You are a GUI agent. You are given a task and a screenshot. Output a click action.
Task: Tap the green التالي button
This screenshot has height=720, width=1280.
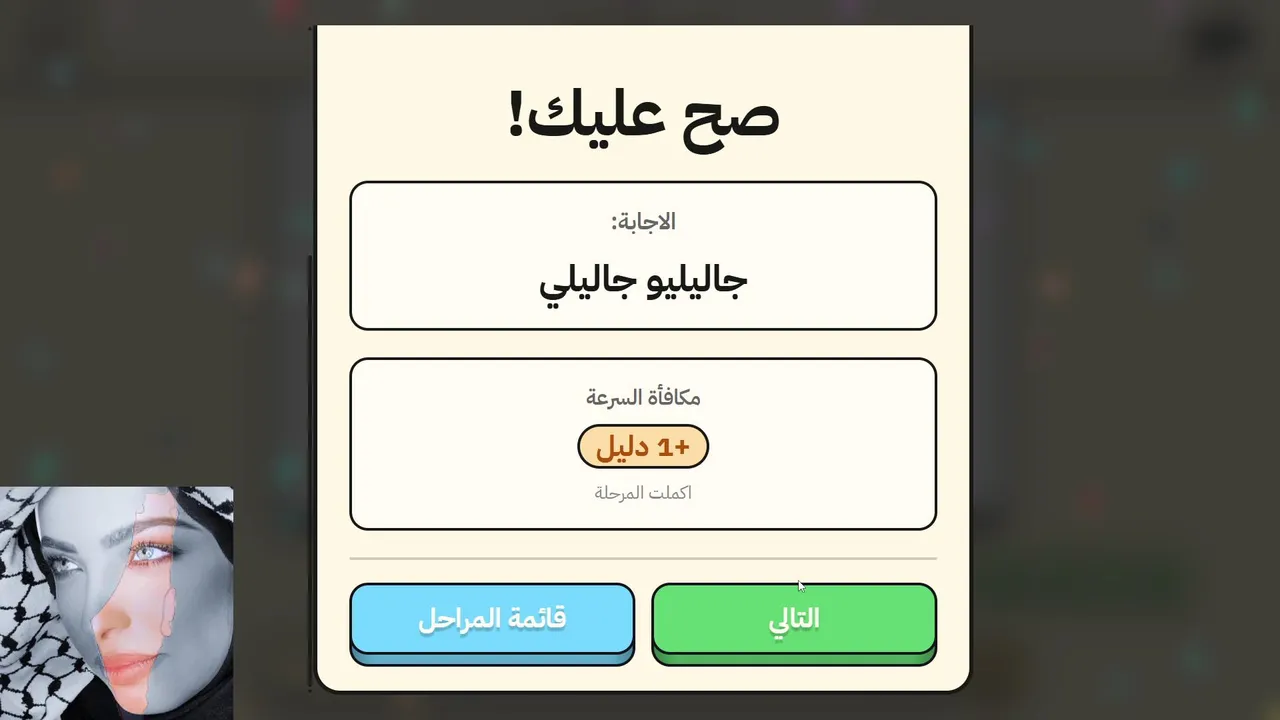(794, 620)
